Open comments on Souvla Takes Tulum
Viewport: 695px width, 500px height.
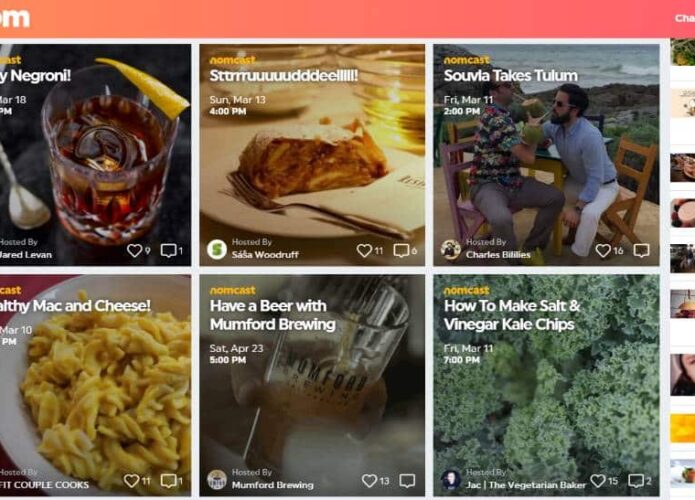pyautogui.click(x=641, y=251)
